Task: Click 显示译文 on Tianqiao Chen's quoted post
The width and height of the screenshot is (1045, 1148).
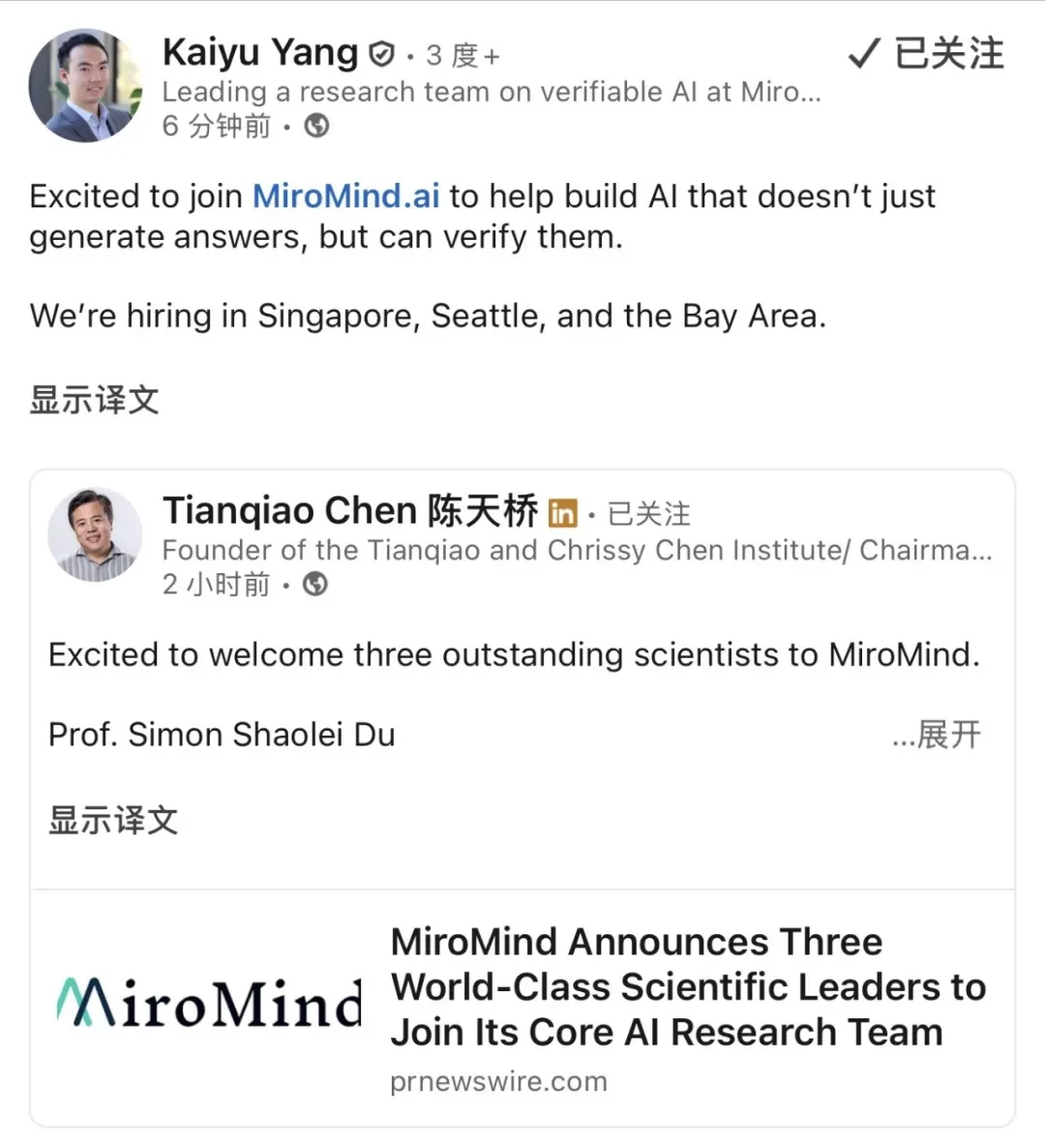Action: click(x=112, y=820)
